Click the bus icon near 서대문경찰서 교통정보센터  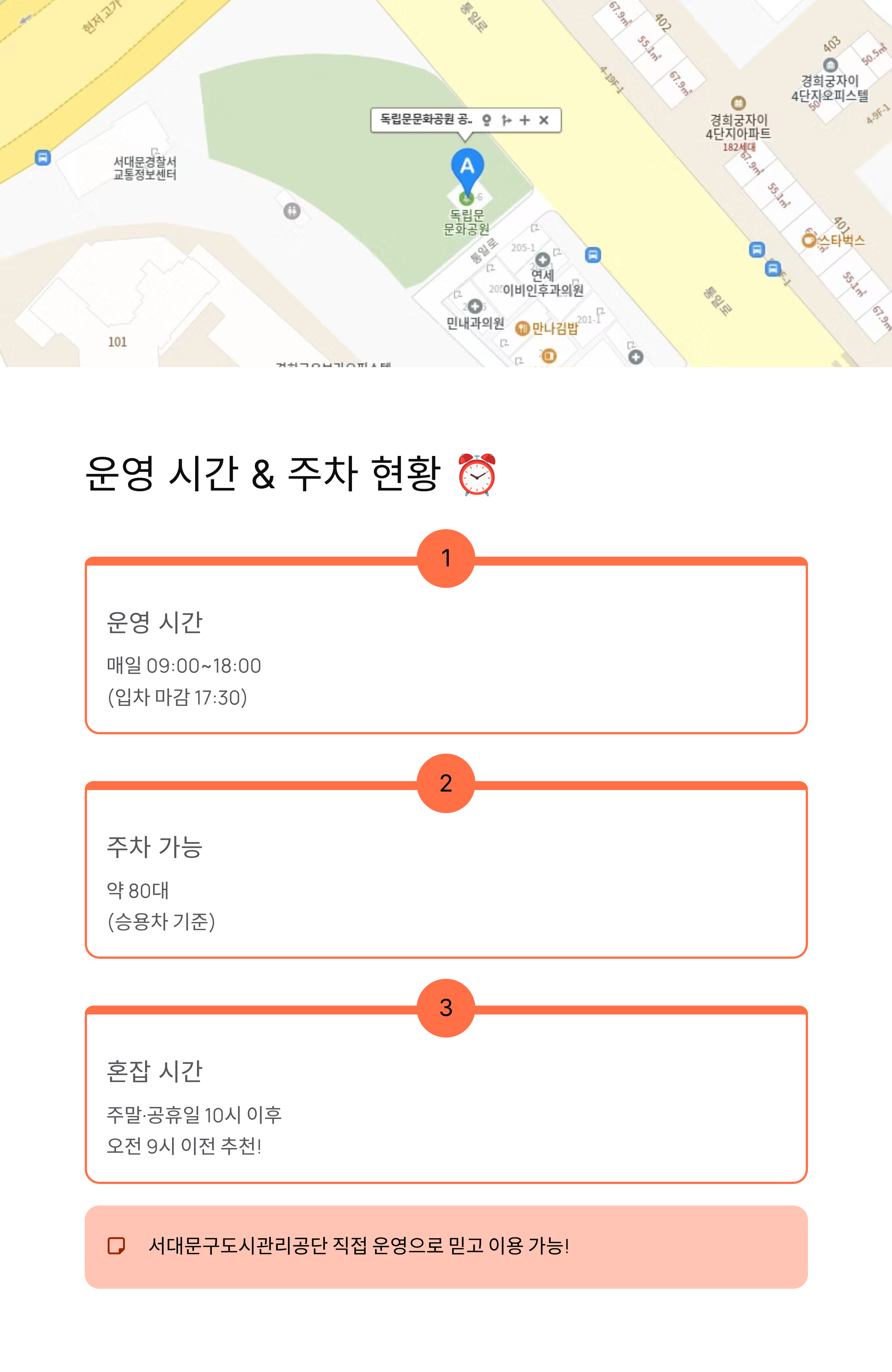point(43,158)
